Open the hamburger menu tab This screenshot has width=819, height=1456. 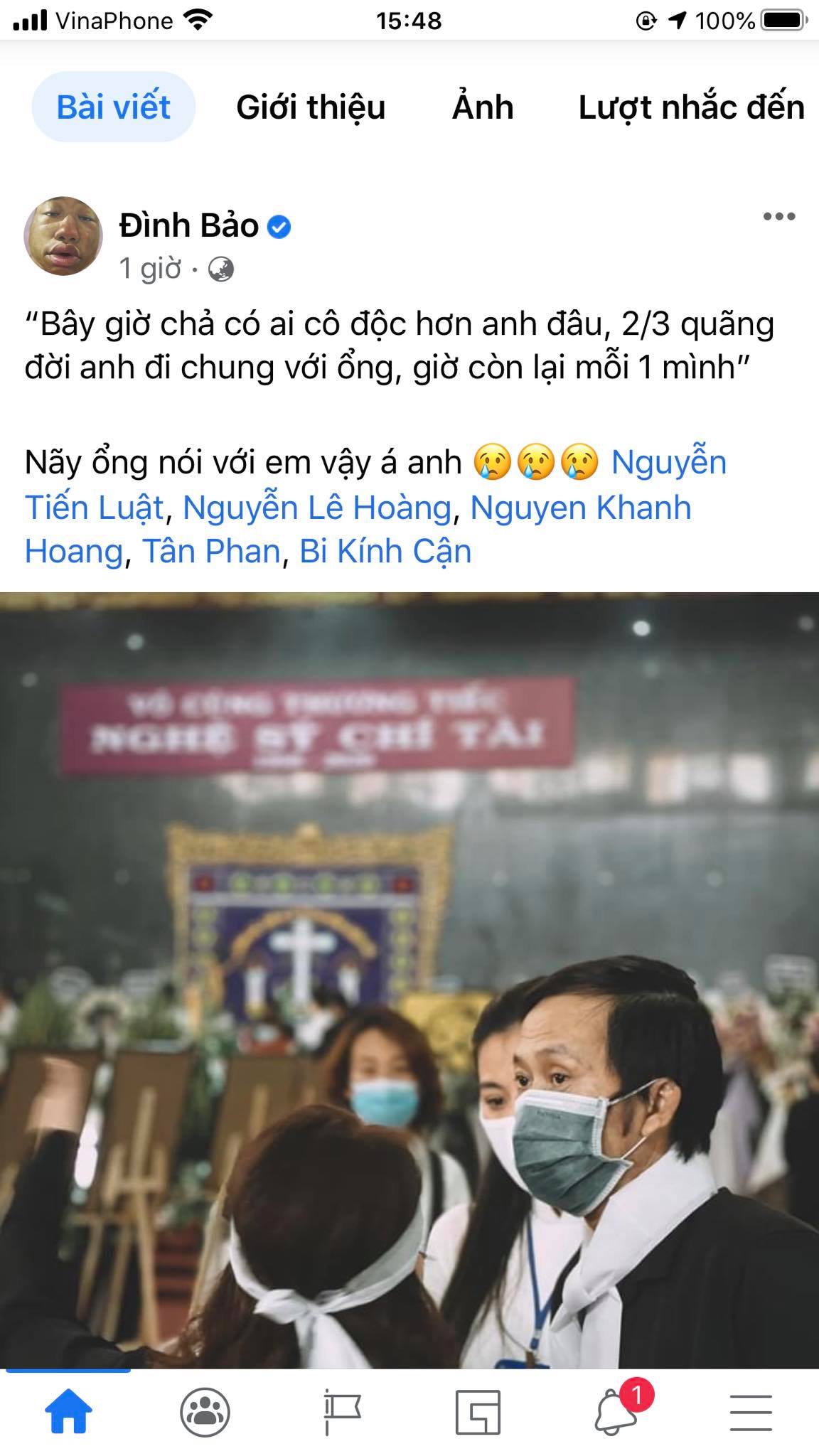tap(751, 1412)
